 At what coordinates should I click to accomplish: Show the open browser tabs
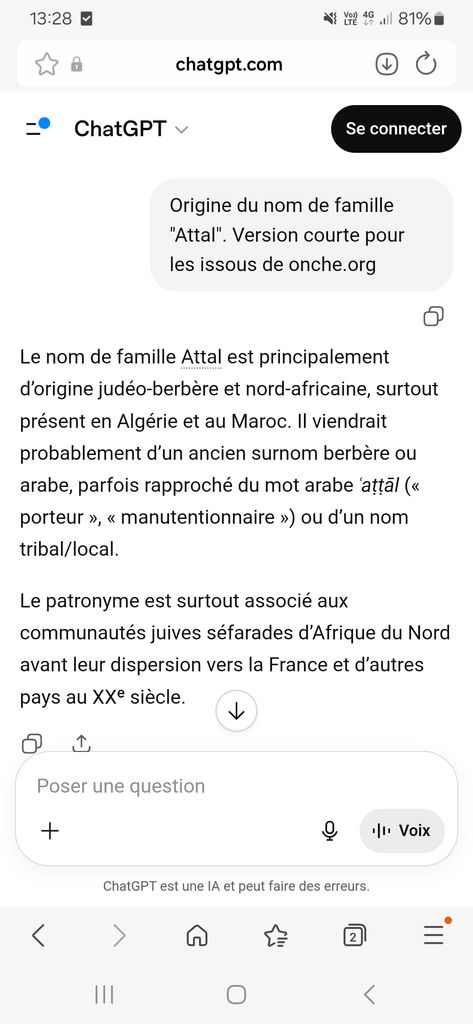tap(354, 936)
